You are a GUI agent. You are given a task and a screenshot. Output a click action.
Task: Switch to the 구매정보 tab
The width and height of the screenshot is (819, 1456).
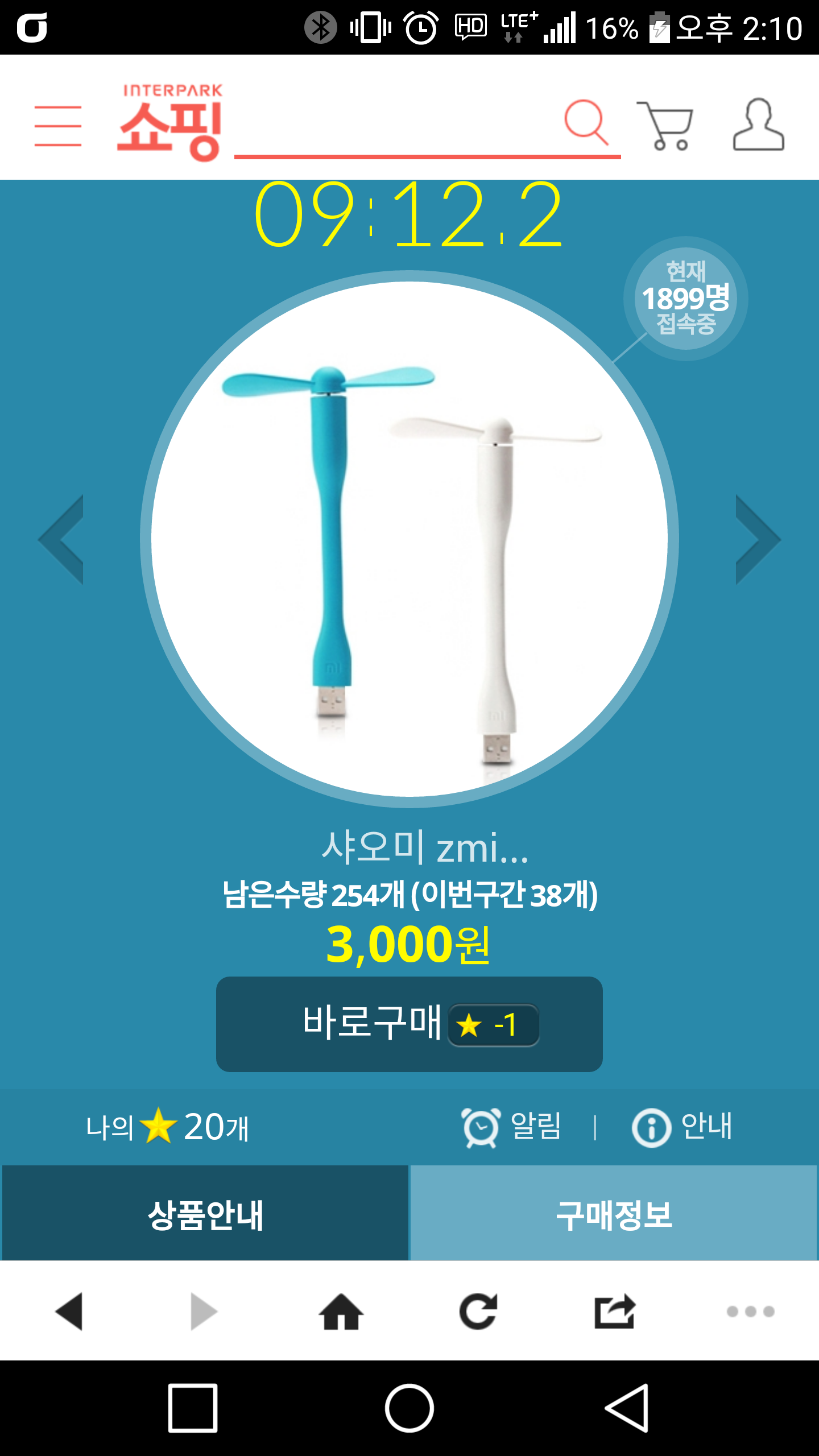pos(614,1214)
